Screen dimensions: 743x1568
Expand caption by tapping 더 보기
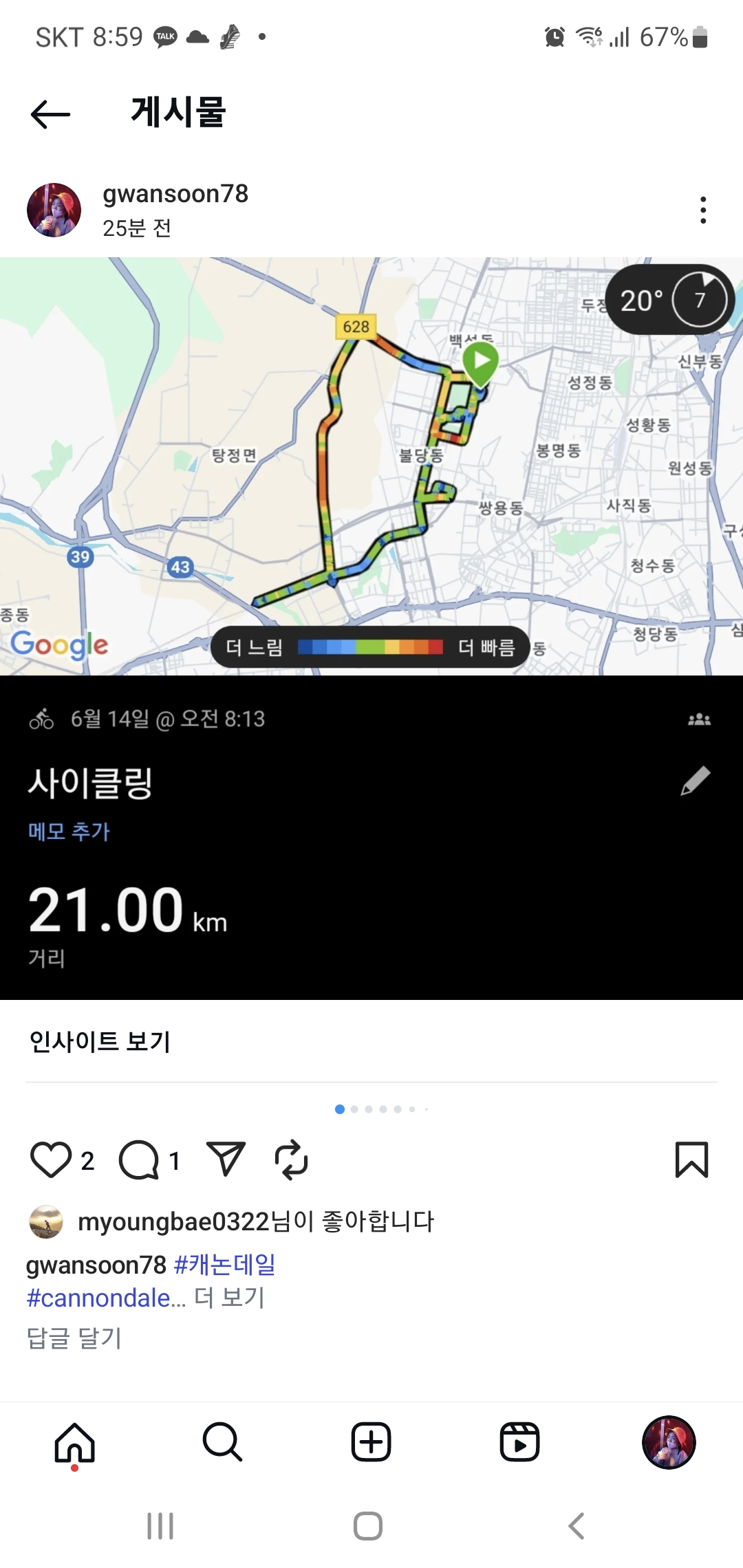coord(230,1298)
